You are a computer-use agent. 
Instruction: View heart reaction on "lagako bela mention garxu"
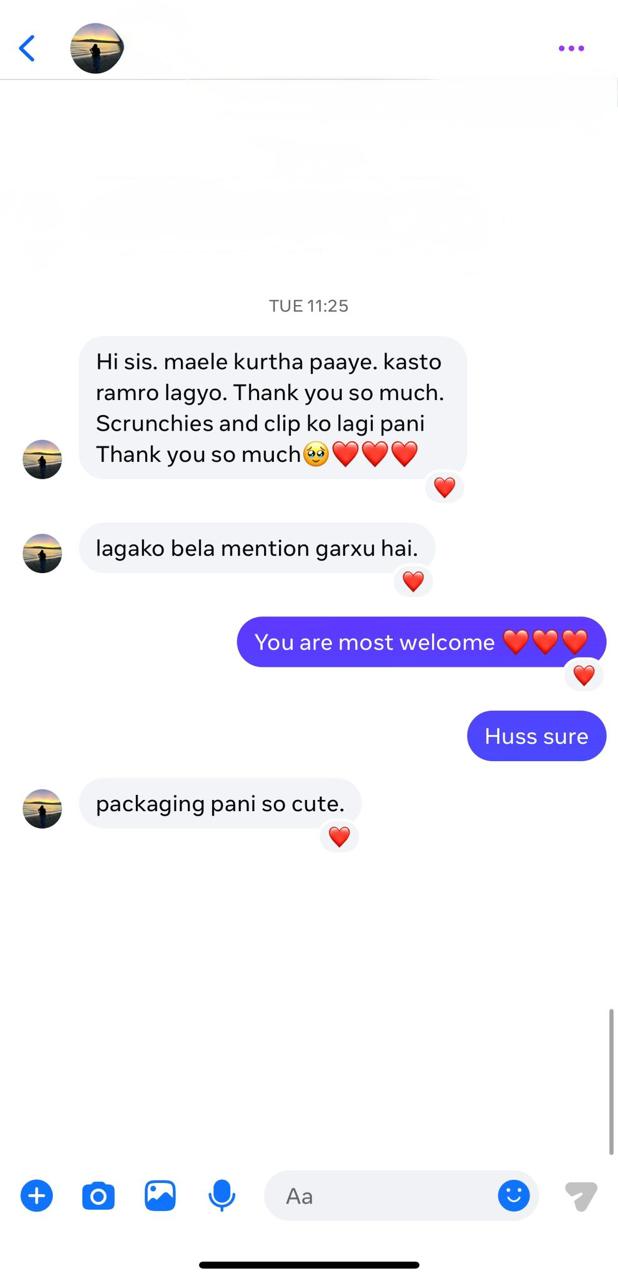[x=413, y=581]
